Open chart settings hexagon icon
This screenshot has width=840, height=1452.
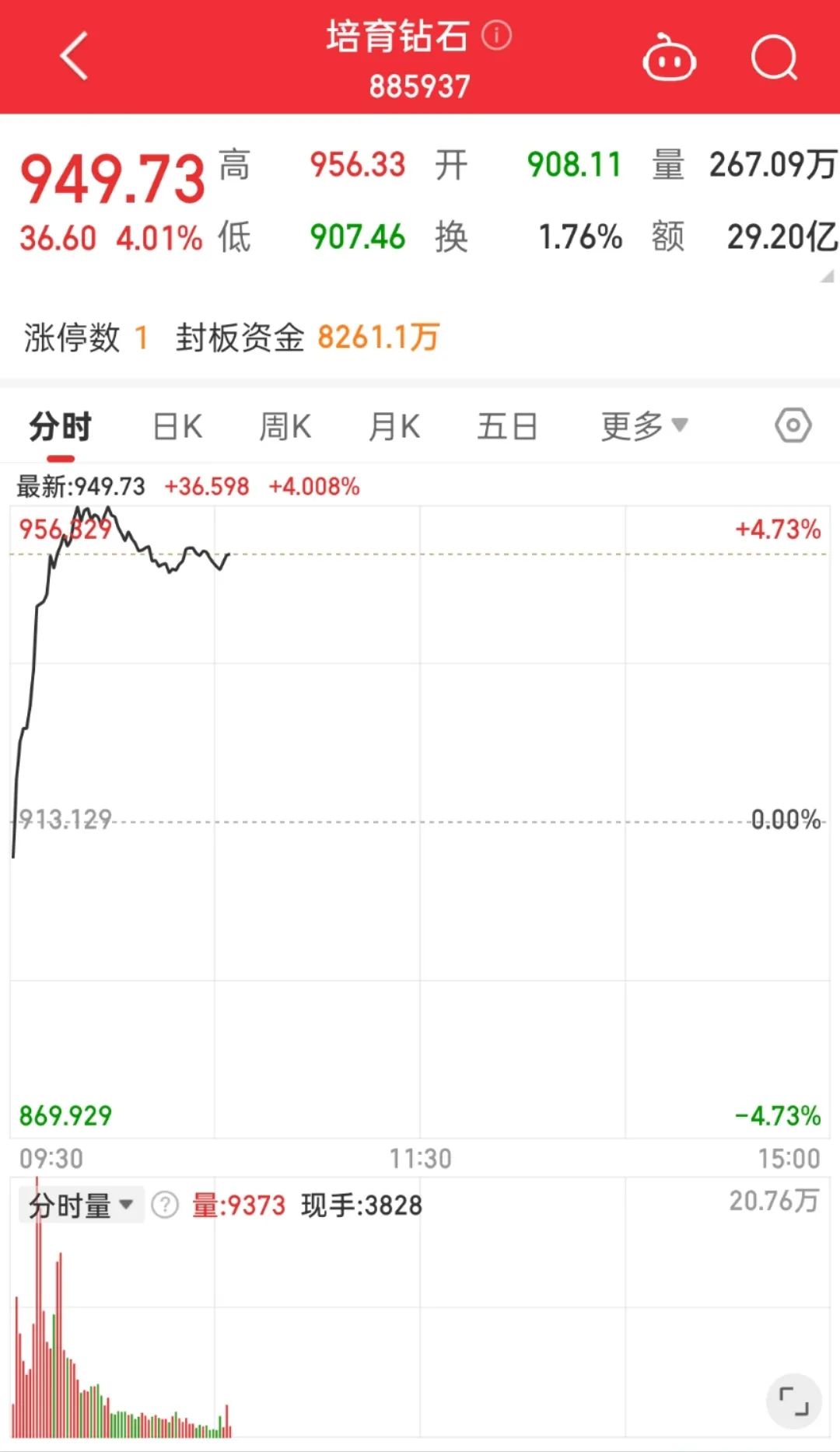pos(793,425)
